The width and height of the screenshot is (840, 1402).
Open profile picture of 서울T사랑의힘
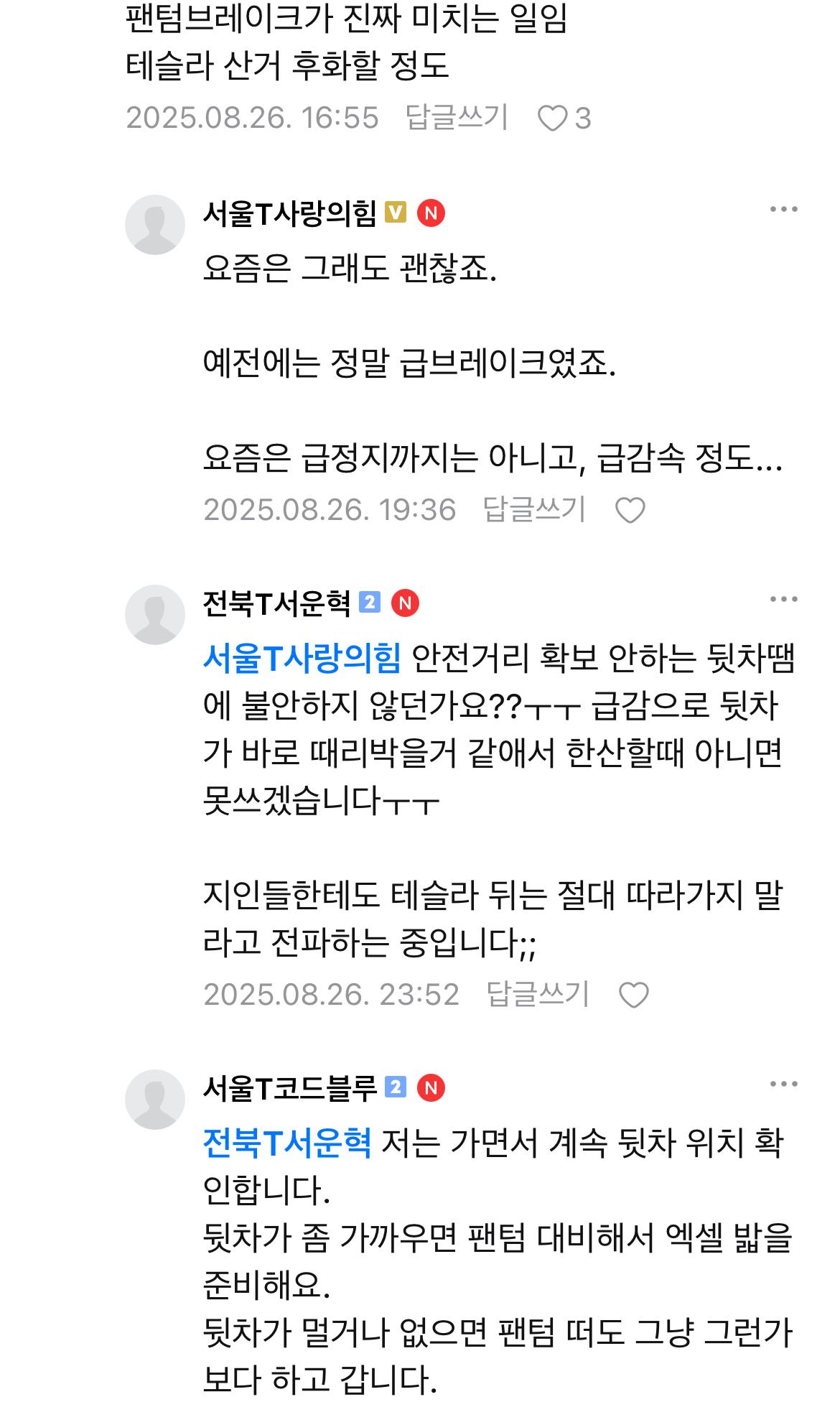pyautogui.click(x=155, y=225)
